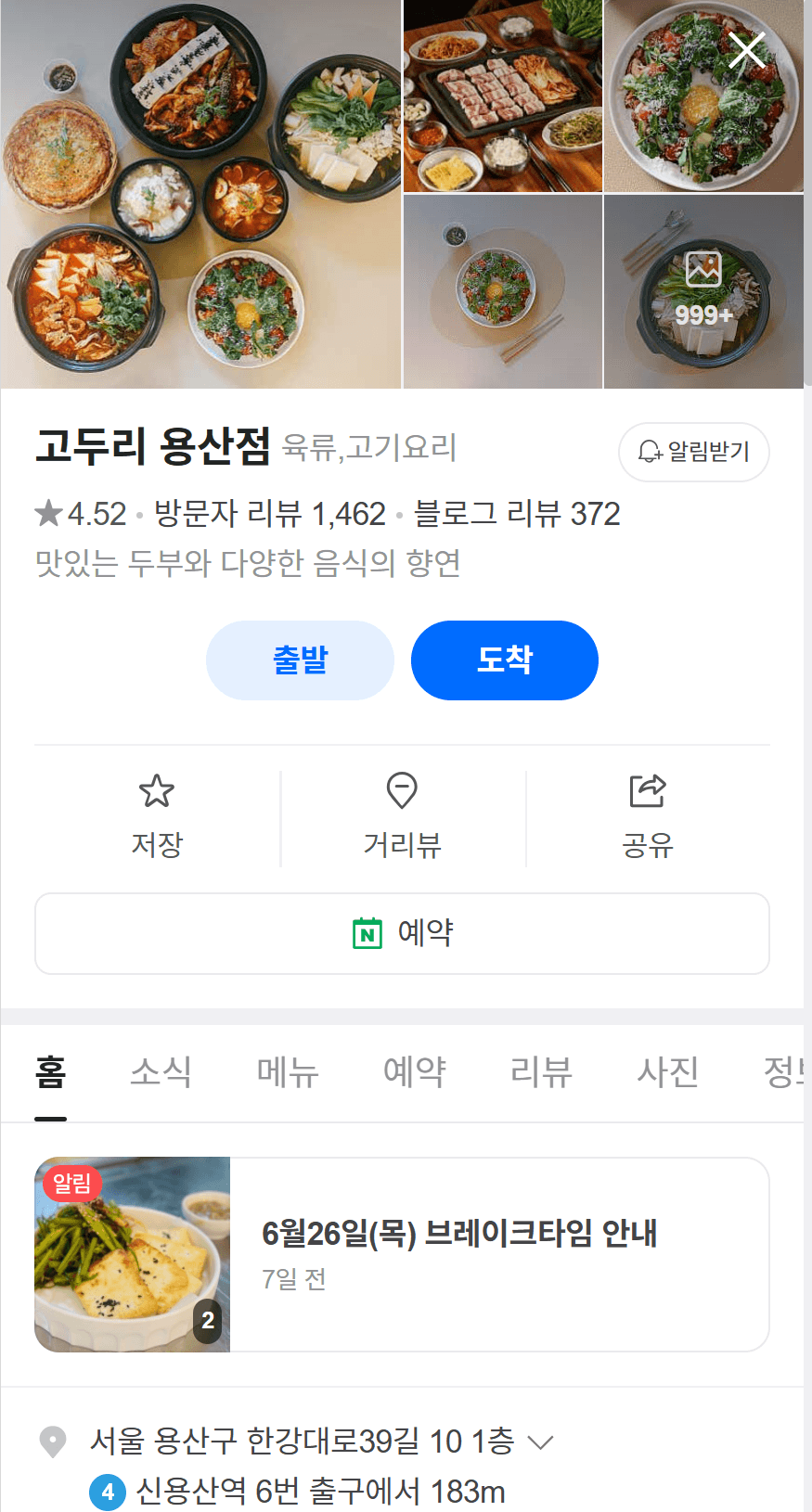Screen dimensions: 812x1512
Task: Open 거리뷰 street view via the pin icon
Action: click(402, 793)
